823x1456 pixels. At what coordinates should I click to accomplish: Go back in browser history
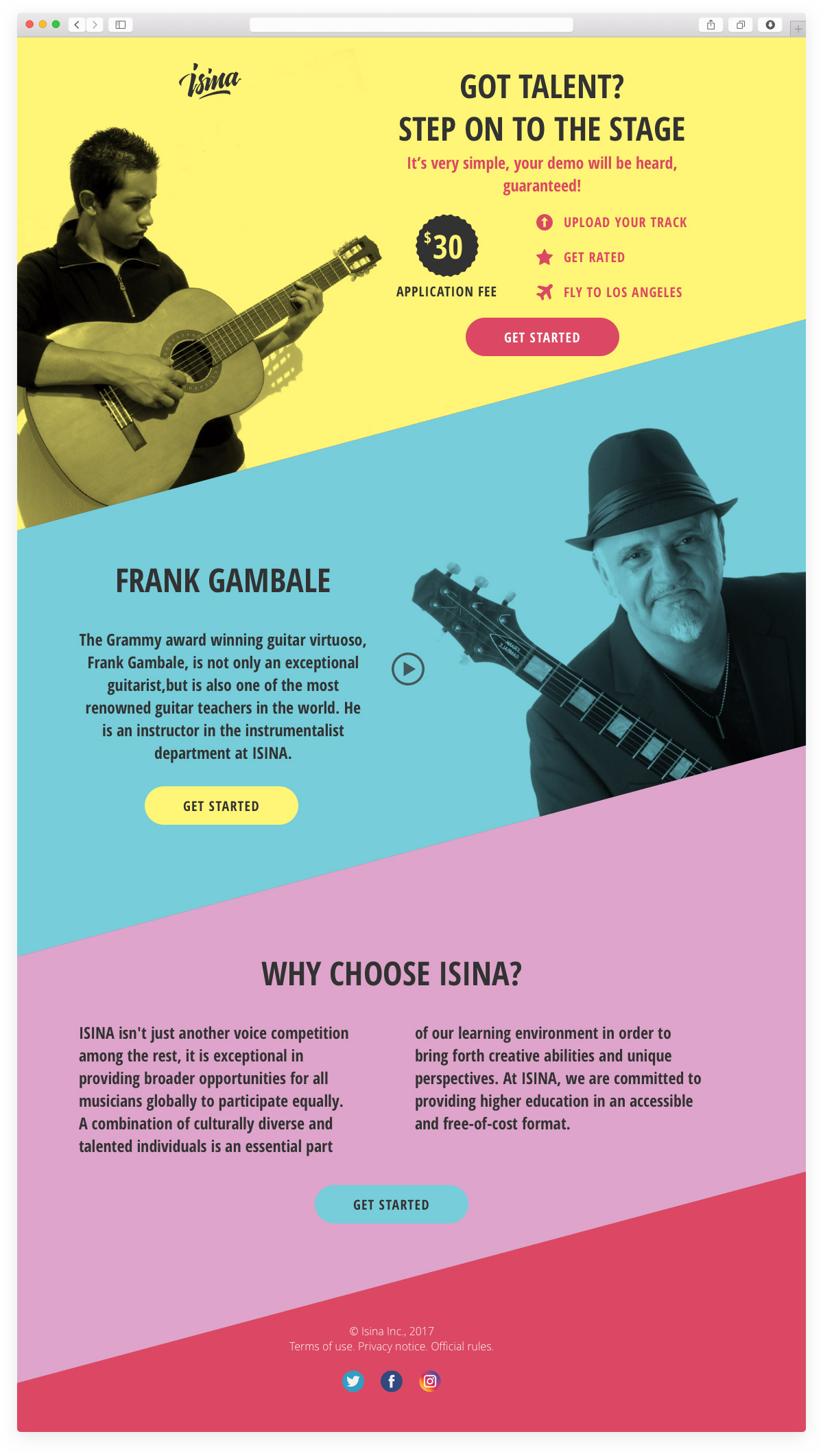[77, 25]
